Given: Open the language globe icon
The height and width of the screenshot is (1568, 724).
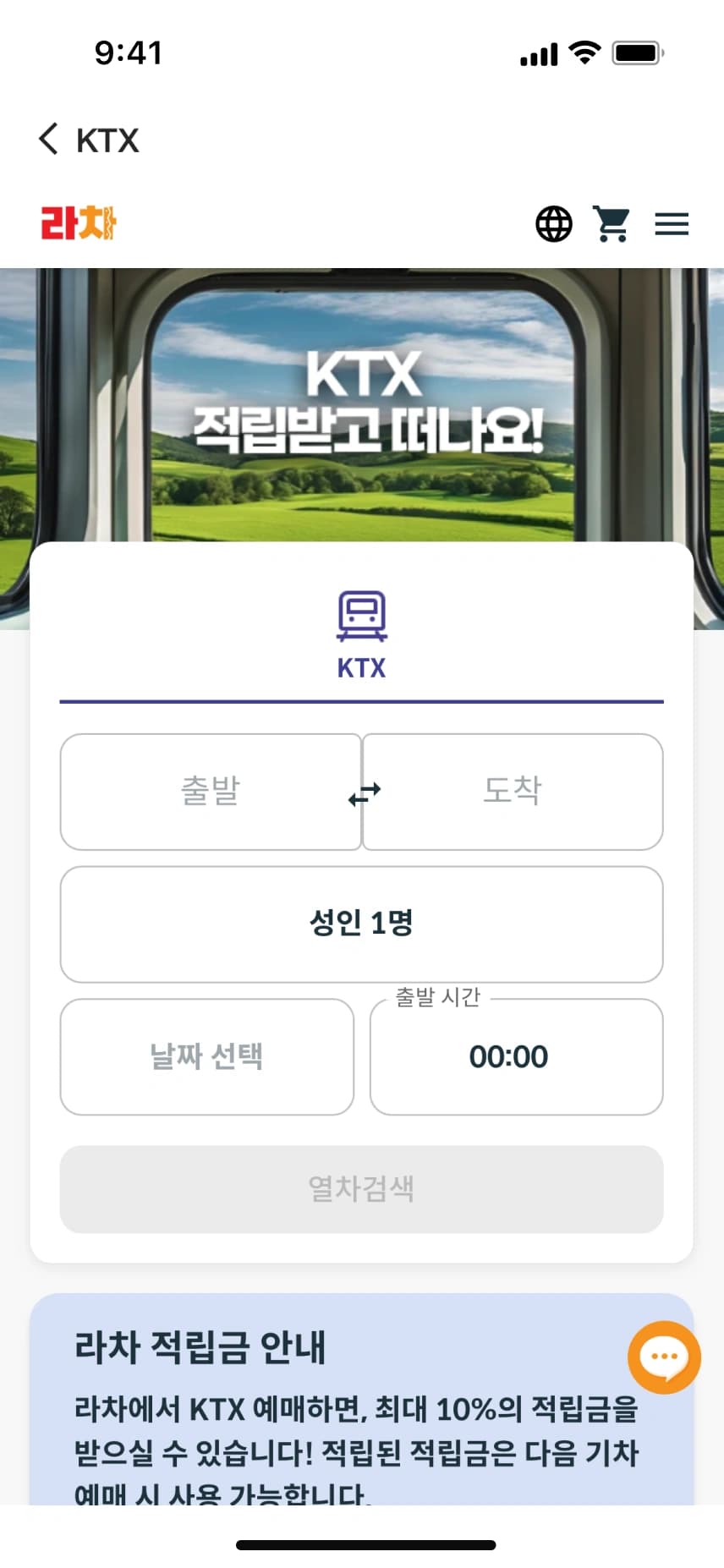Looking at the screenshot, I should [x=554, y=224].
